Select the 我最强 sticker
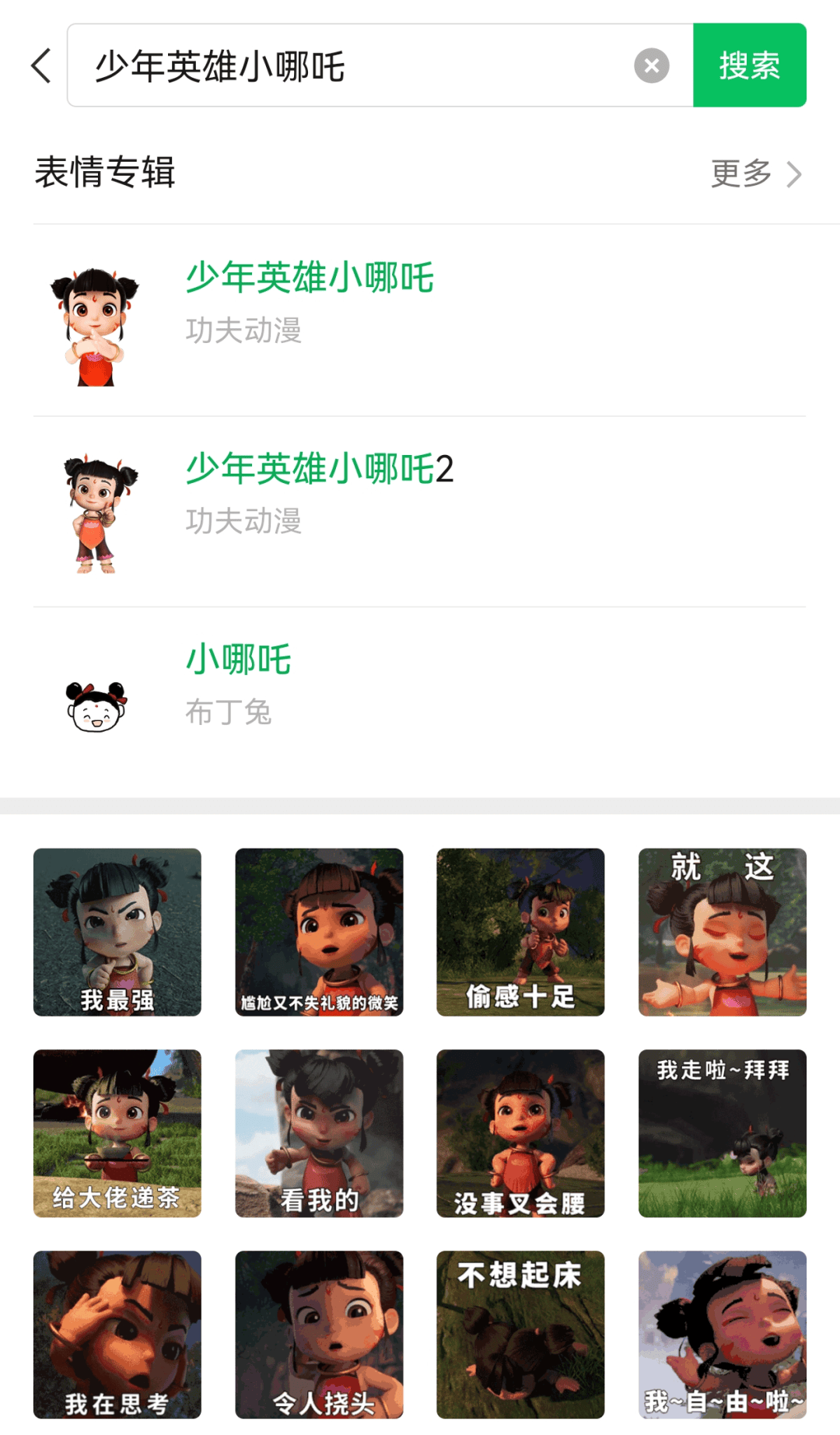 click(117, 932)
